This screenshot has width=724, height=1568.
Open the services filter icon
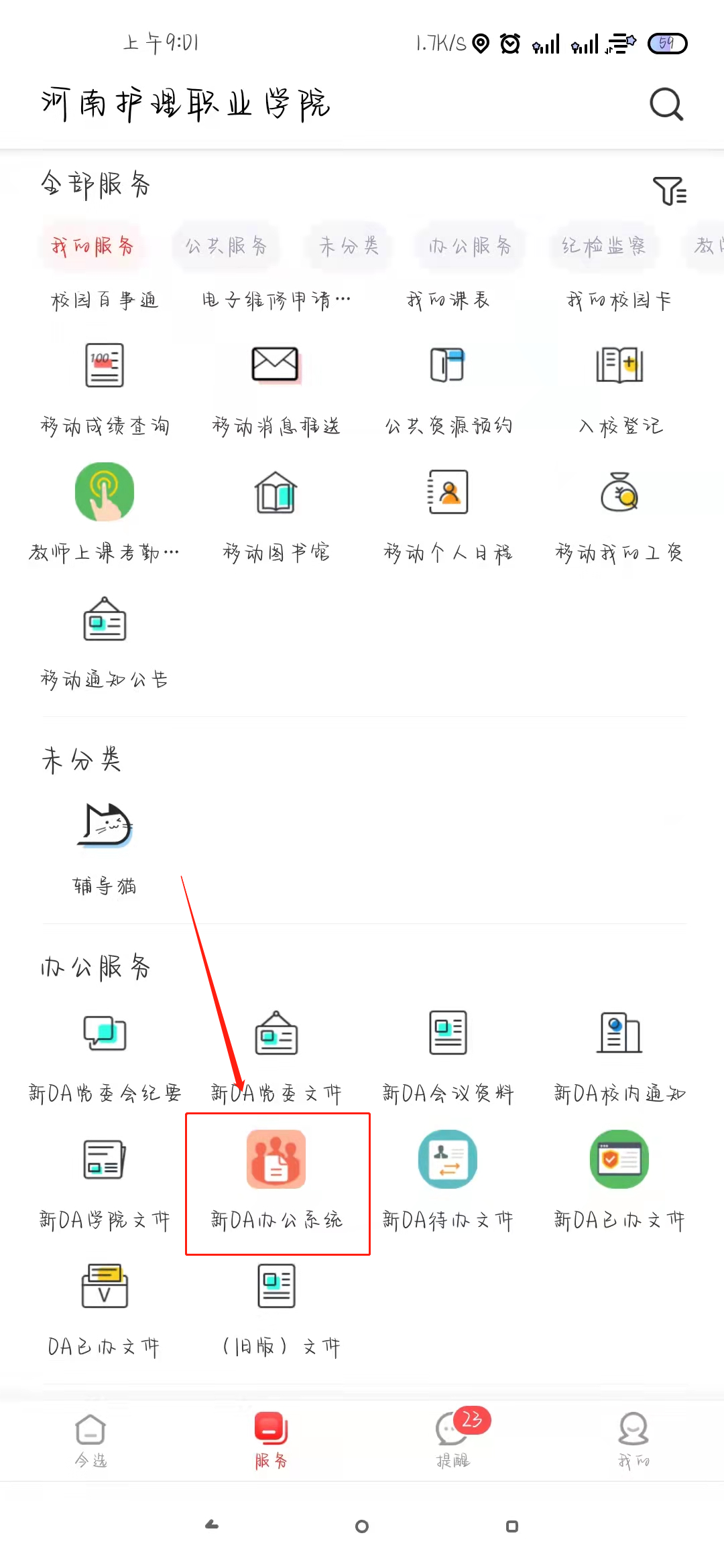click(669, 190)
